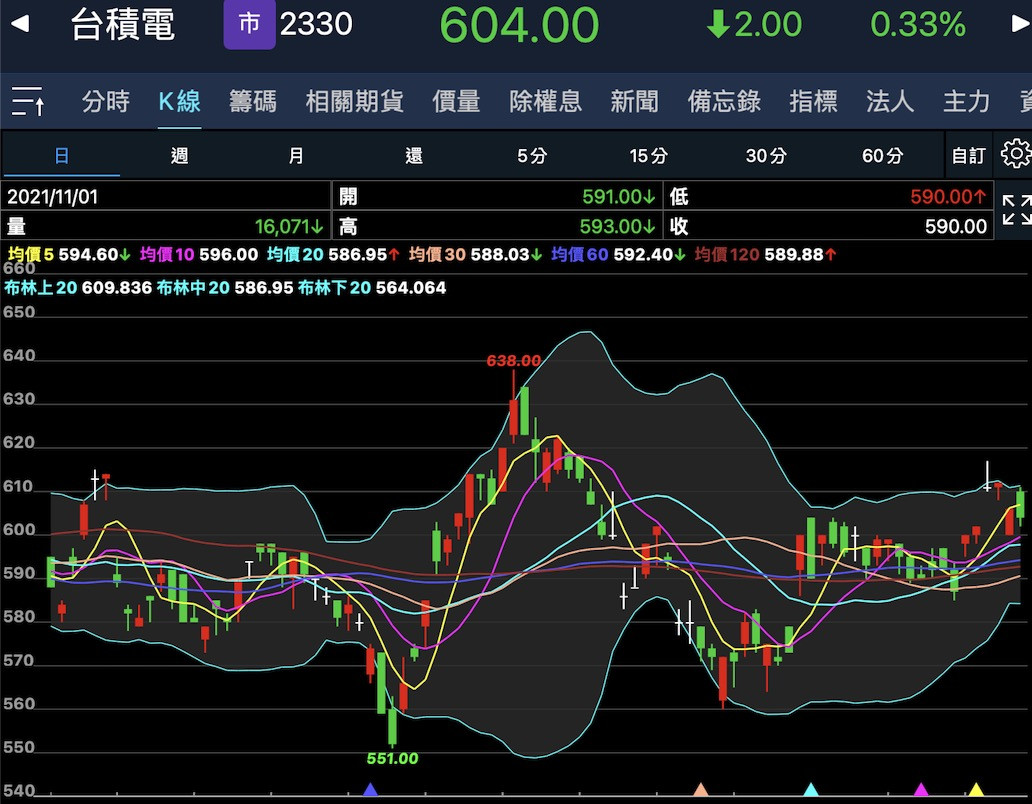The height and width of the screenshot is (804, 1032).
Task: Select the 5分 chart interval
Action: pos(532,156)
